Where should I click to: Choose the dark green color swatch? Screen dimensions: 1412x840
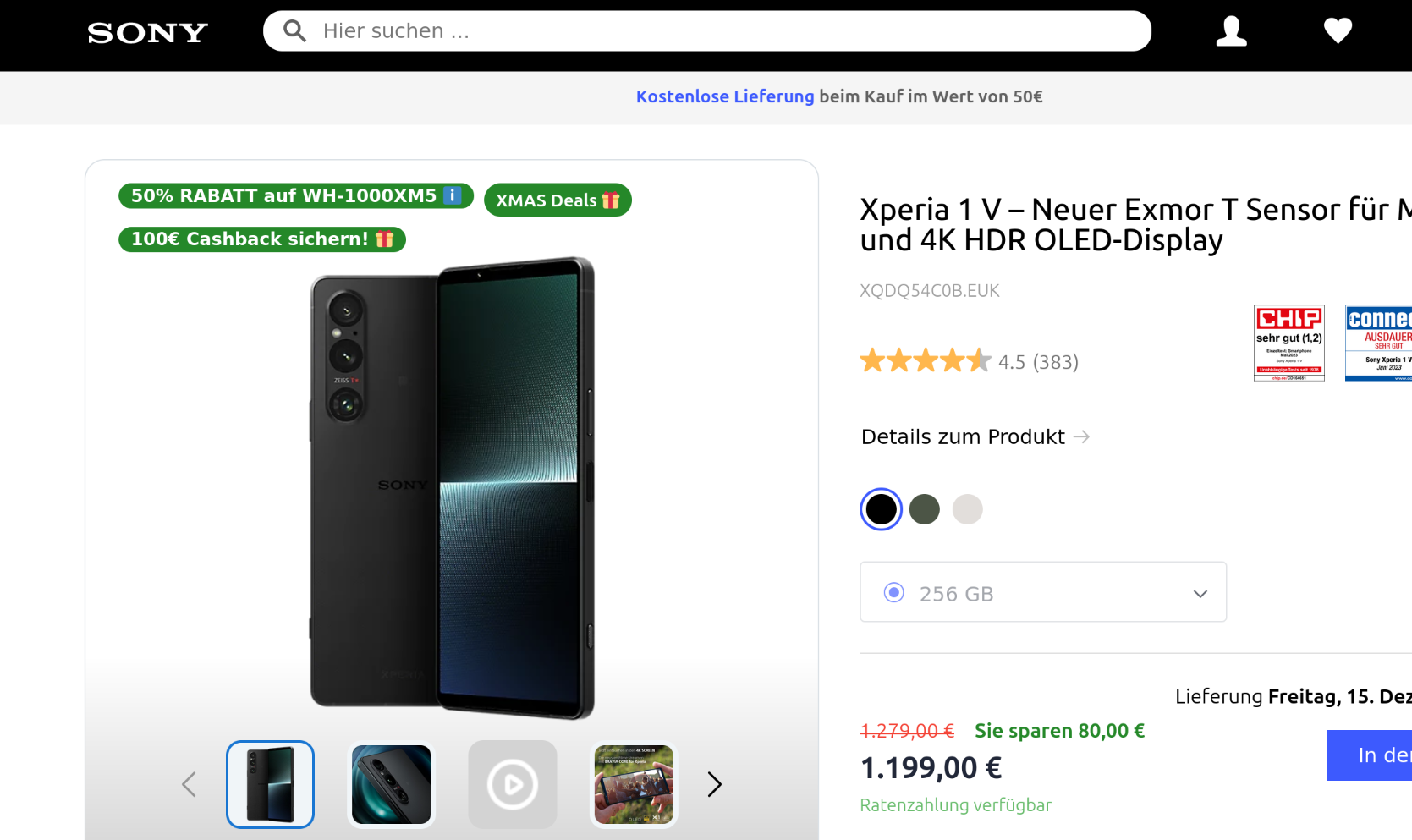pos(924,509)
